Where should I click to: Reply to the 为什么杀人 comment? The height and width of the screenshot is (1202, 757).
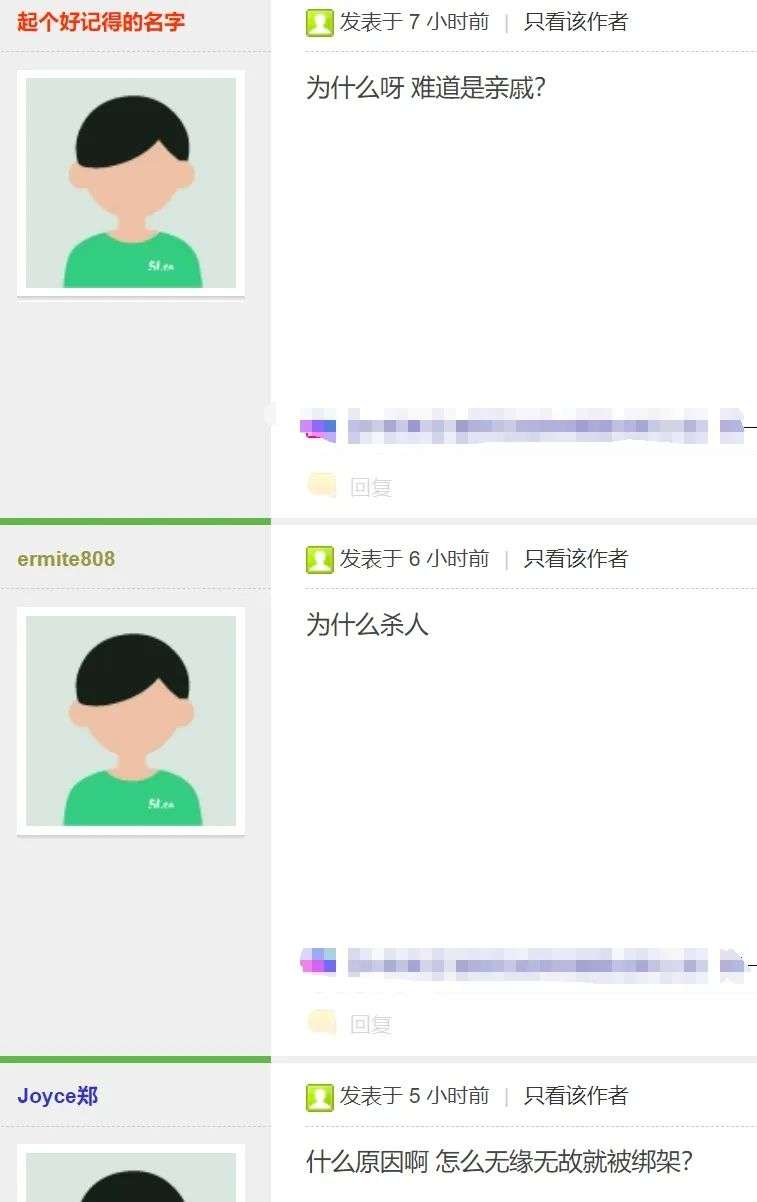pos(370,1024)
